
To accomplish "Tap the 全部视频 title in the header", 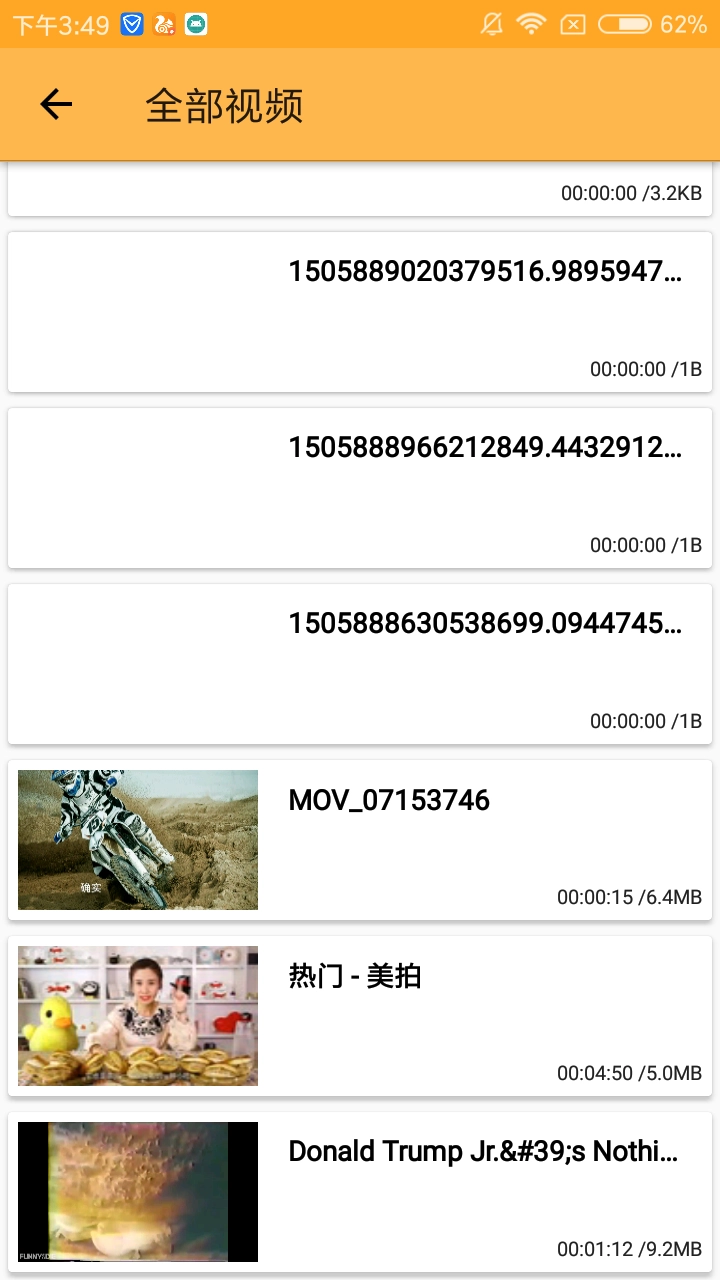I will [x=226, y=104].
